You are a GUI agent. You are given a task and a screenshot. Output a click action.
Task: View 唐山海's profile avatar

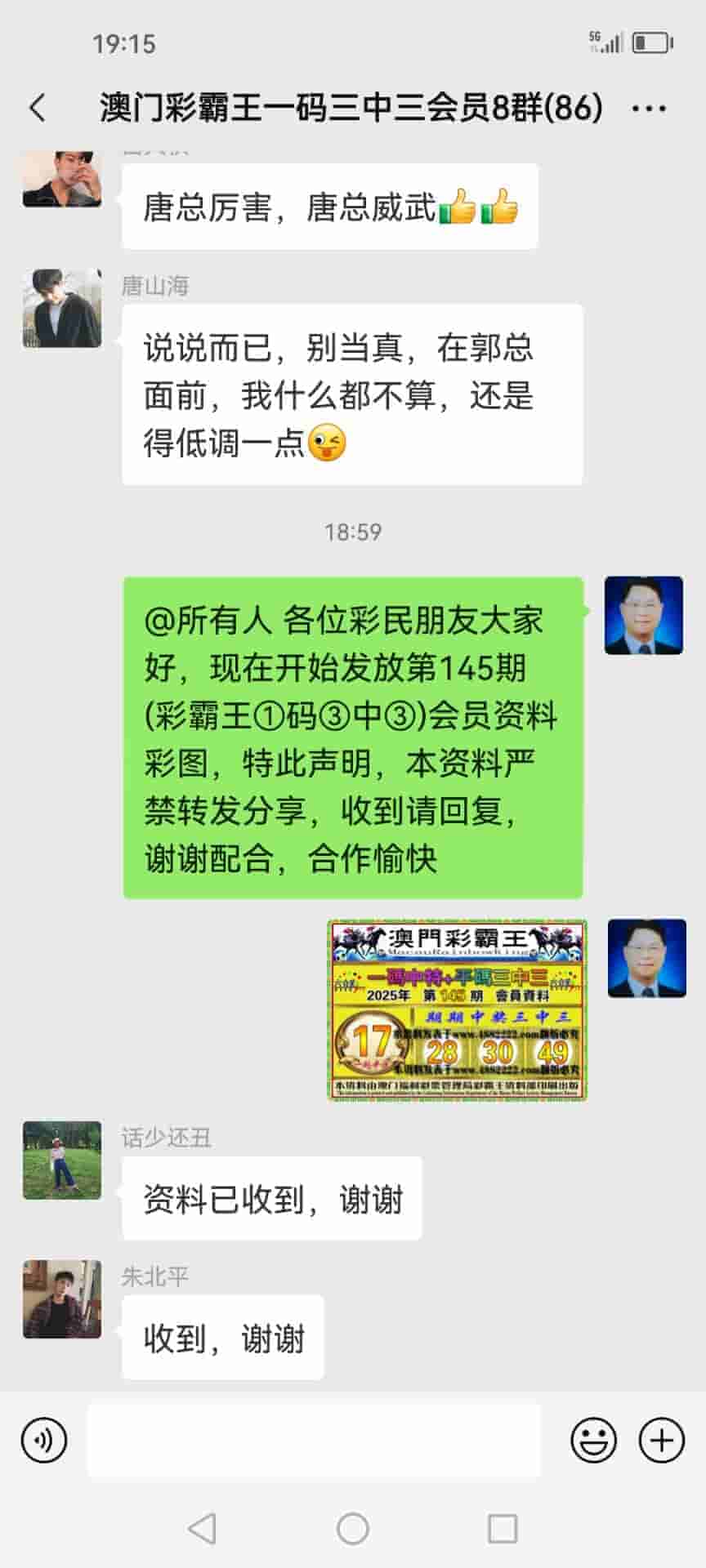coord(62,309)
